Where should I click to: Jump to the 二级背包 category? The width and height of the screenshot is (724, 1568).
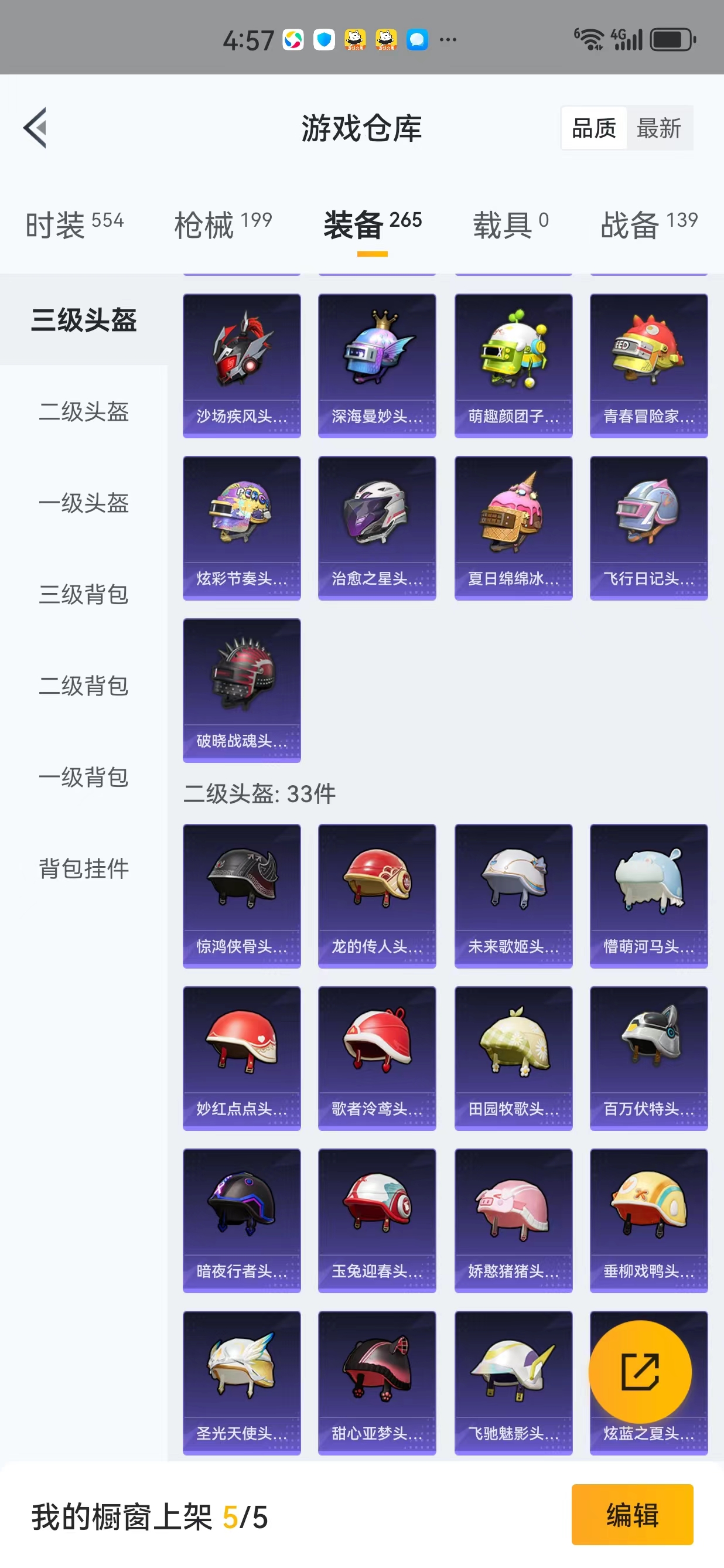pyautogui.click(x=84, y=686)
